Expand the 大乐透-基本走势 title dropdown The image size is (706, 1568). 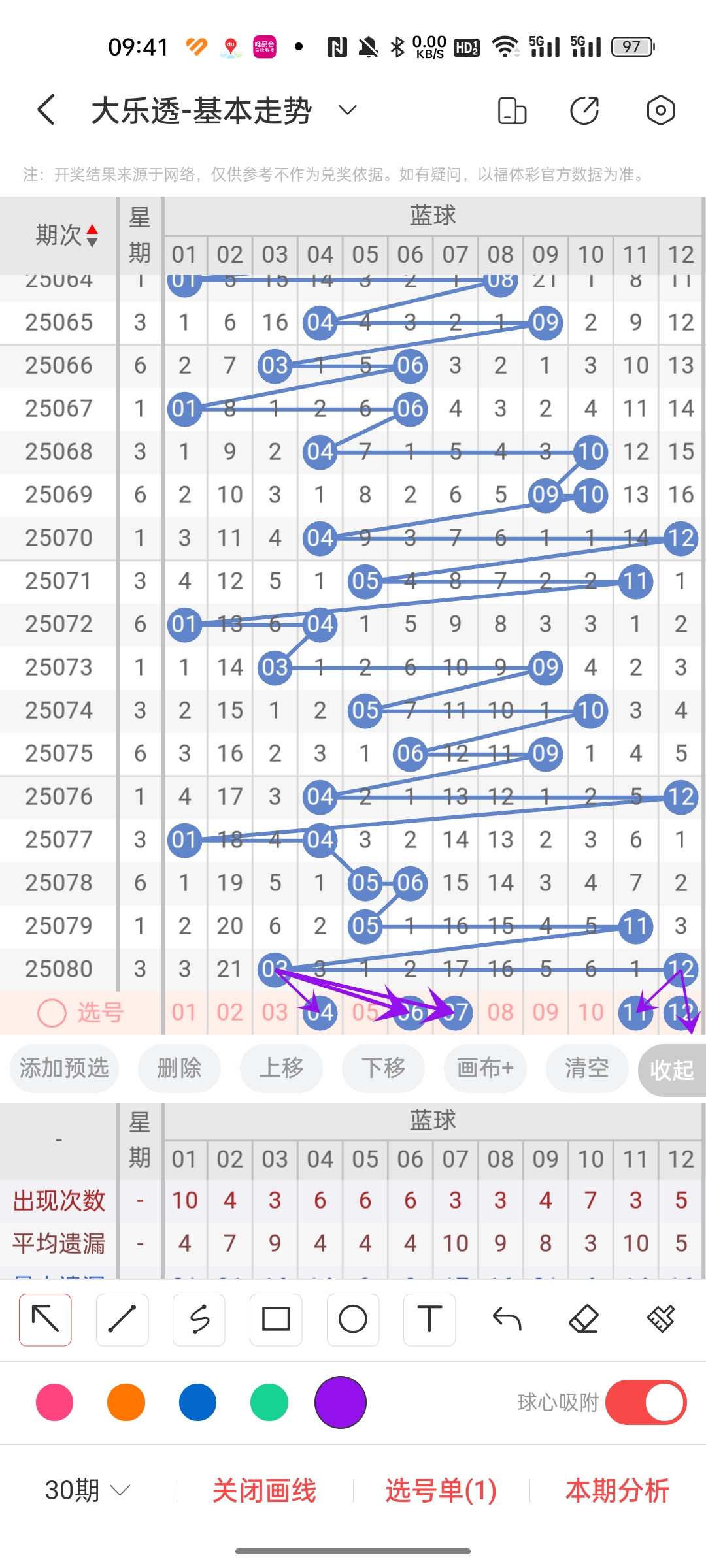(347, 110)
